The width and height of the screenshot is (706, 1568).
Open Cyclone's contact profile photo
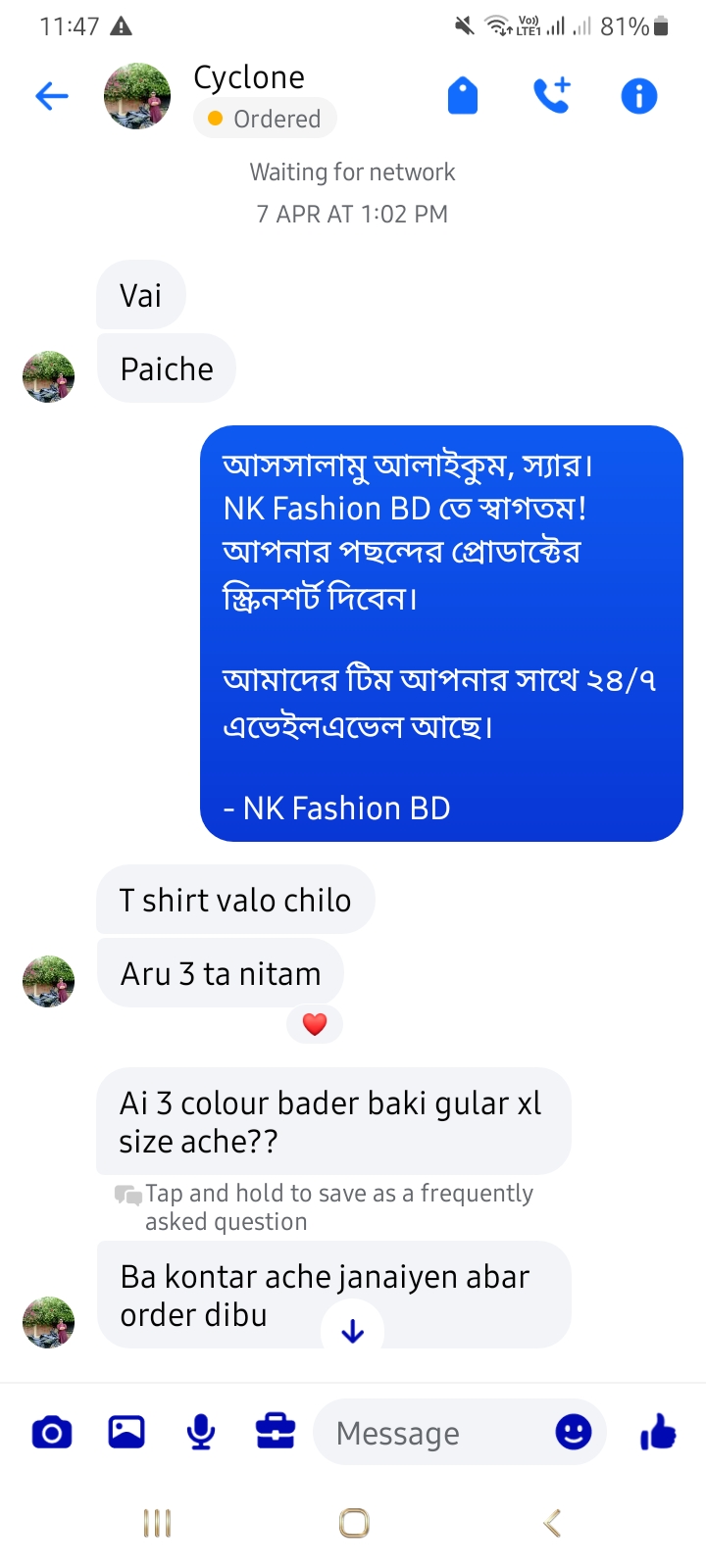pyautogui.click(x=137, y=96)
